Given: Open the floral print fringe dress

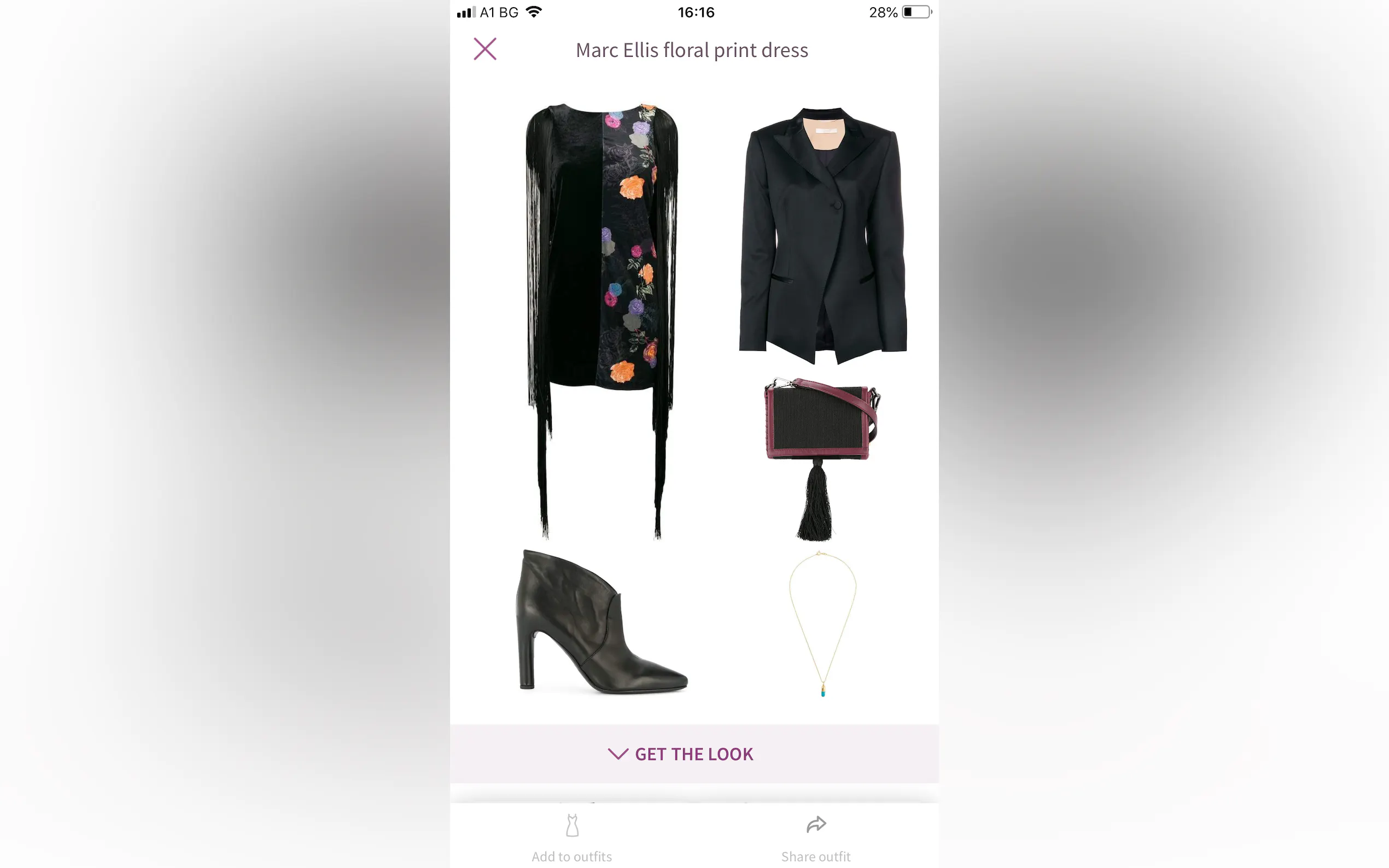Looking at the screenshot, I should [x=601, y=259].
